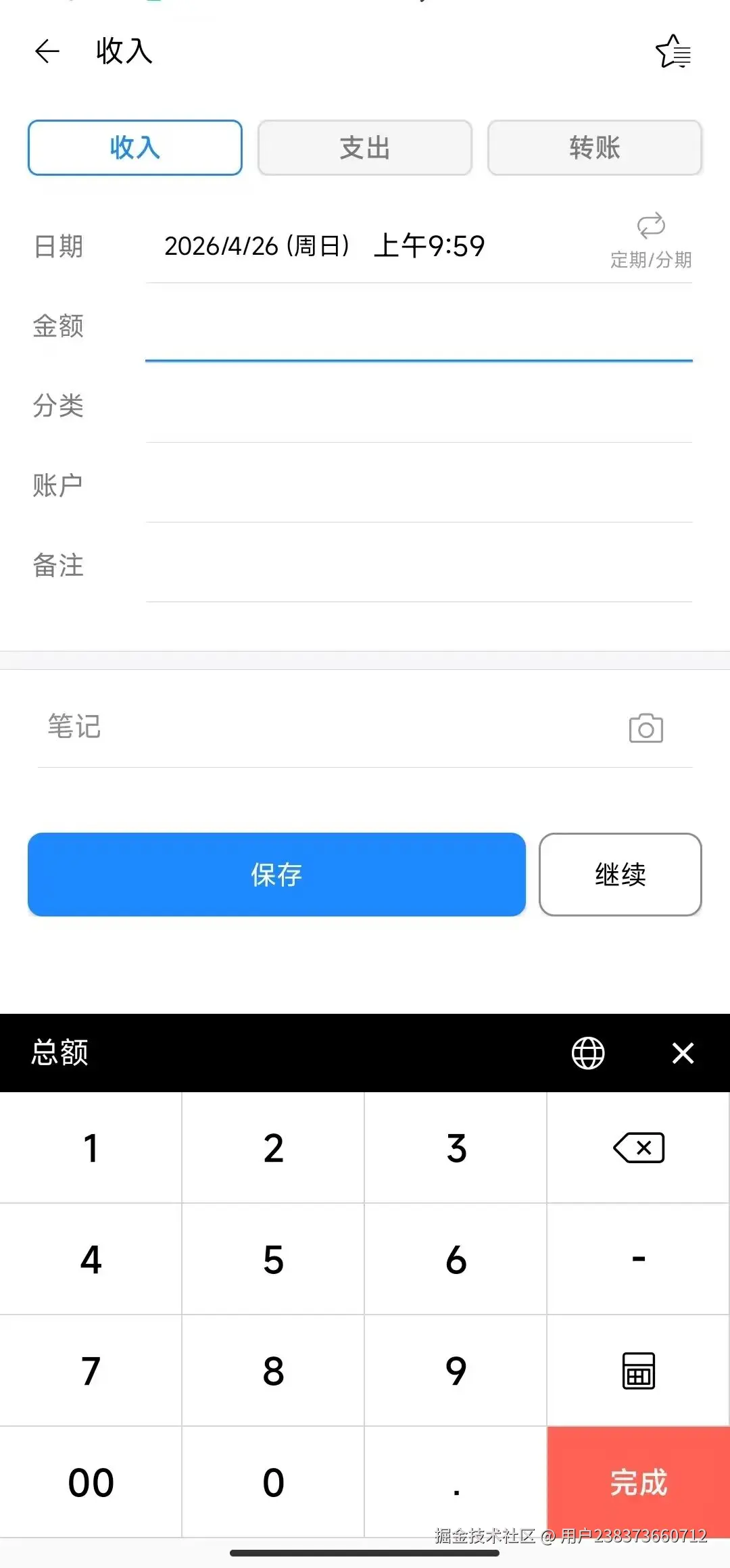Switch to the 支出 expense tab
This screenshot has width=730, height=1568.
pos(364,148)
